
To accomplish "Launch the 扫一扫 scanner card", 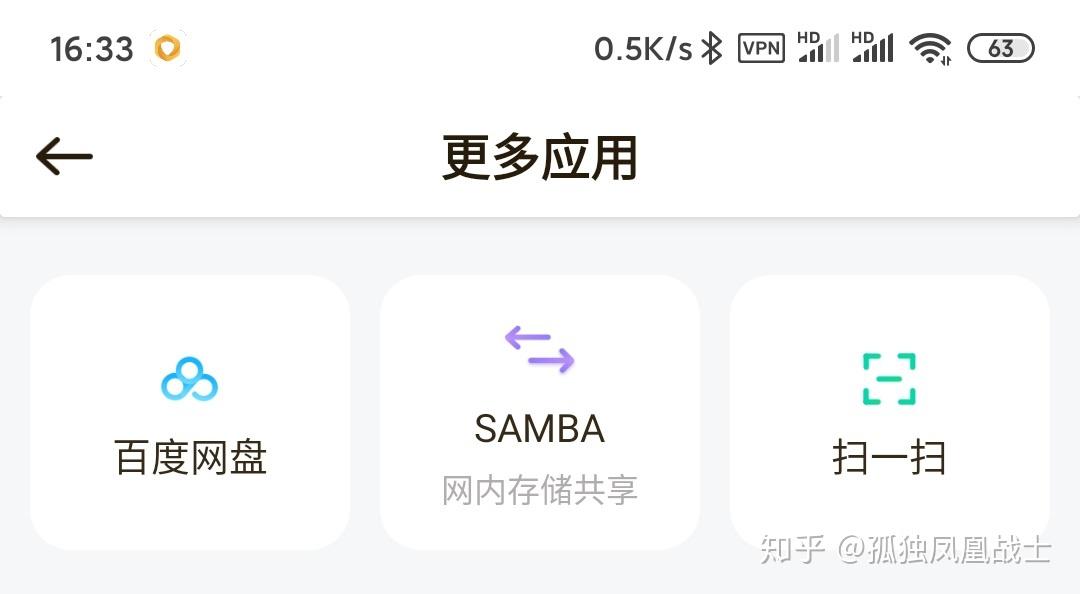I will [x=889, y=412].
